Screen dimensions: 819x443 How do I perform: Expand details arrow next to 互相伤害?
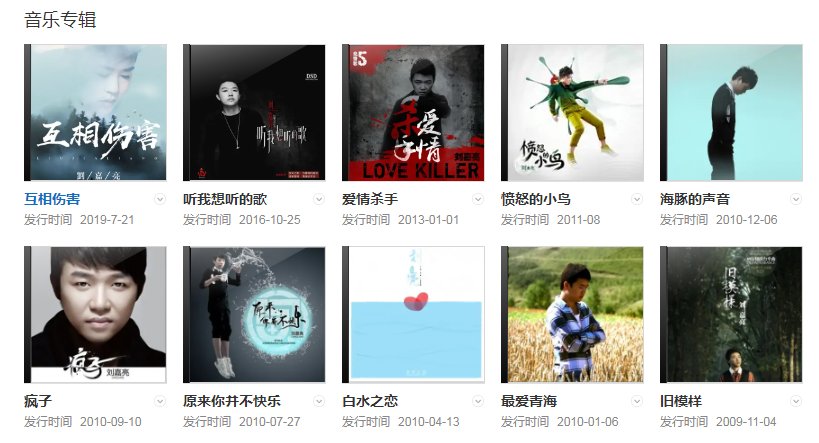(x=160, y=199)
